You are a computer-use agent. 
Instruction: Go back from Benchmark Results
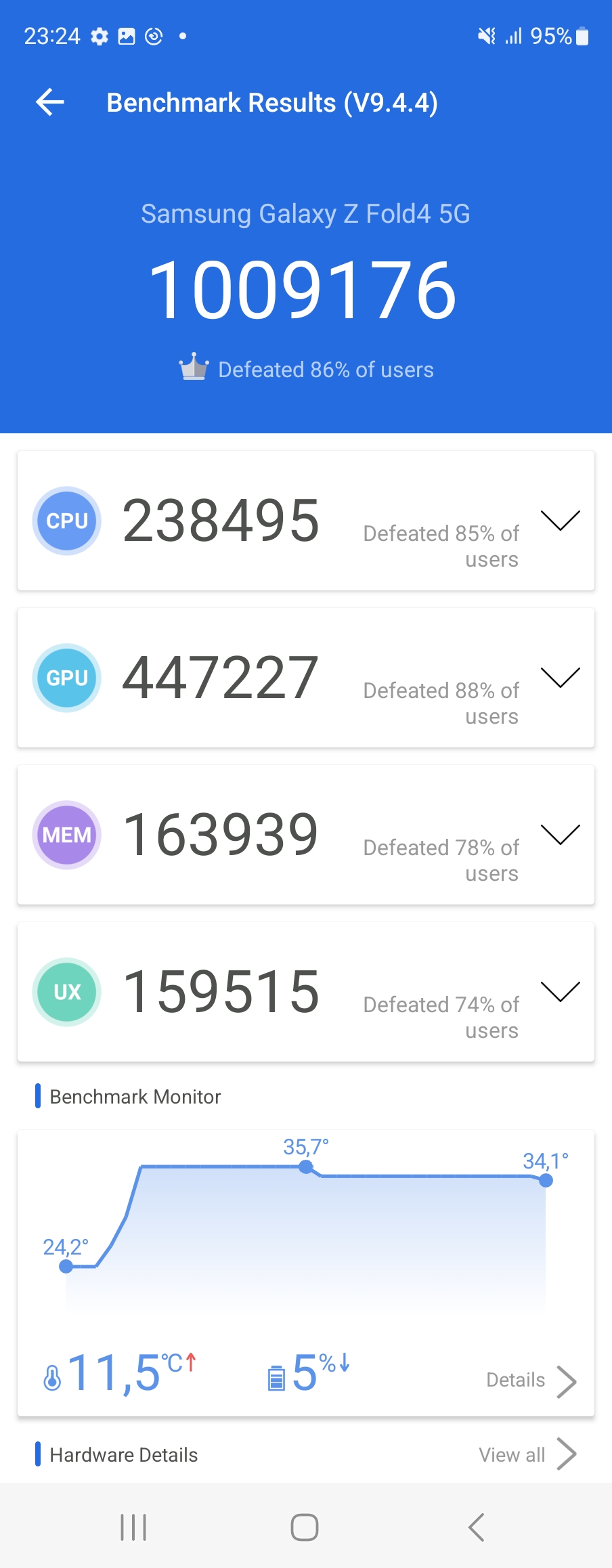click(50, 103)
